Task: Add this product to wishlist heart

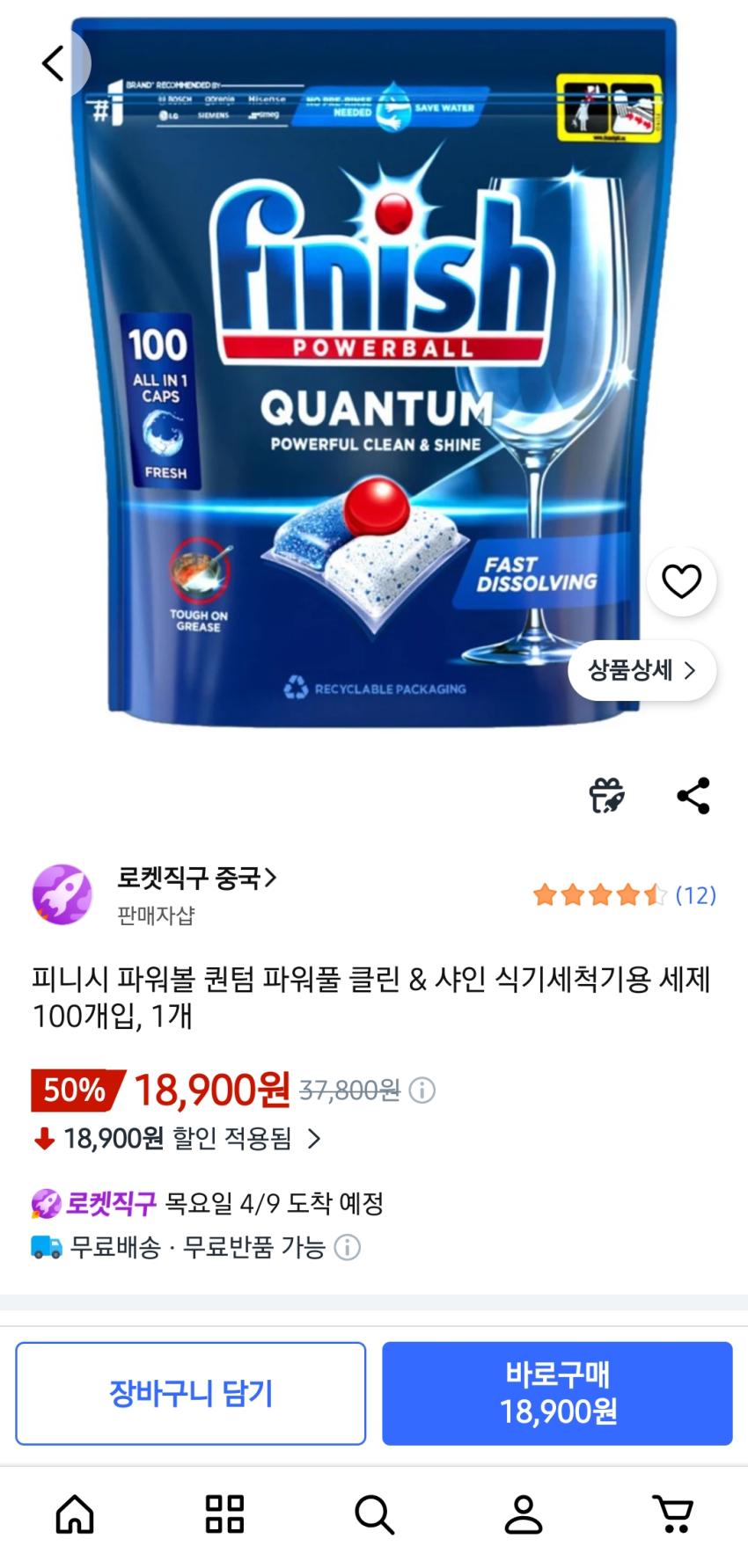Action: [681, 581]
